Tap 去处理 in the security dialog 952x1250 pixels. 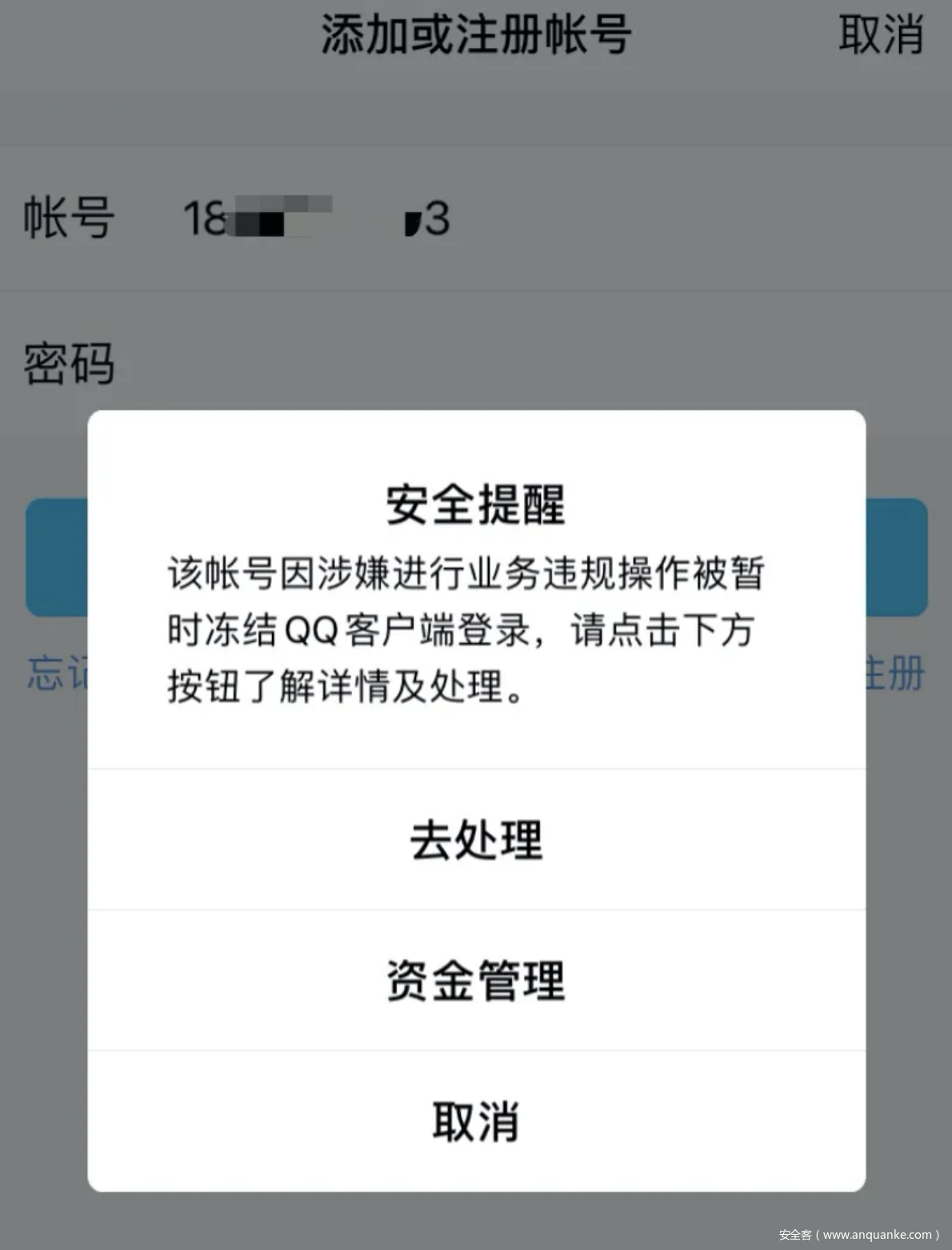476,840
